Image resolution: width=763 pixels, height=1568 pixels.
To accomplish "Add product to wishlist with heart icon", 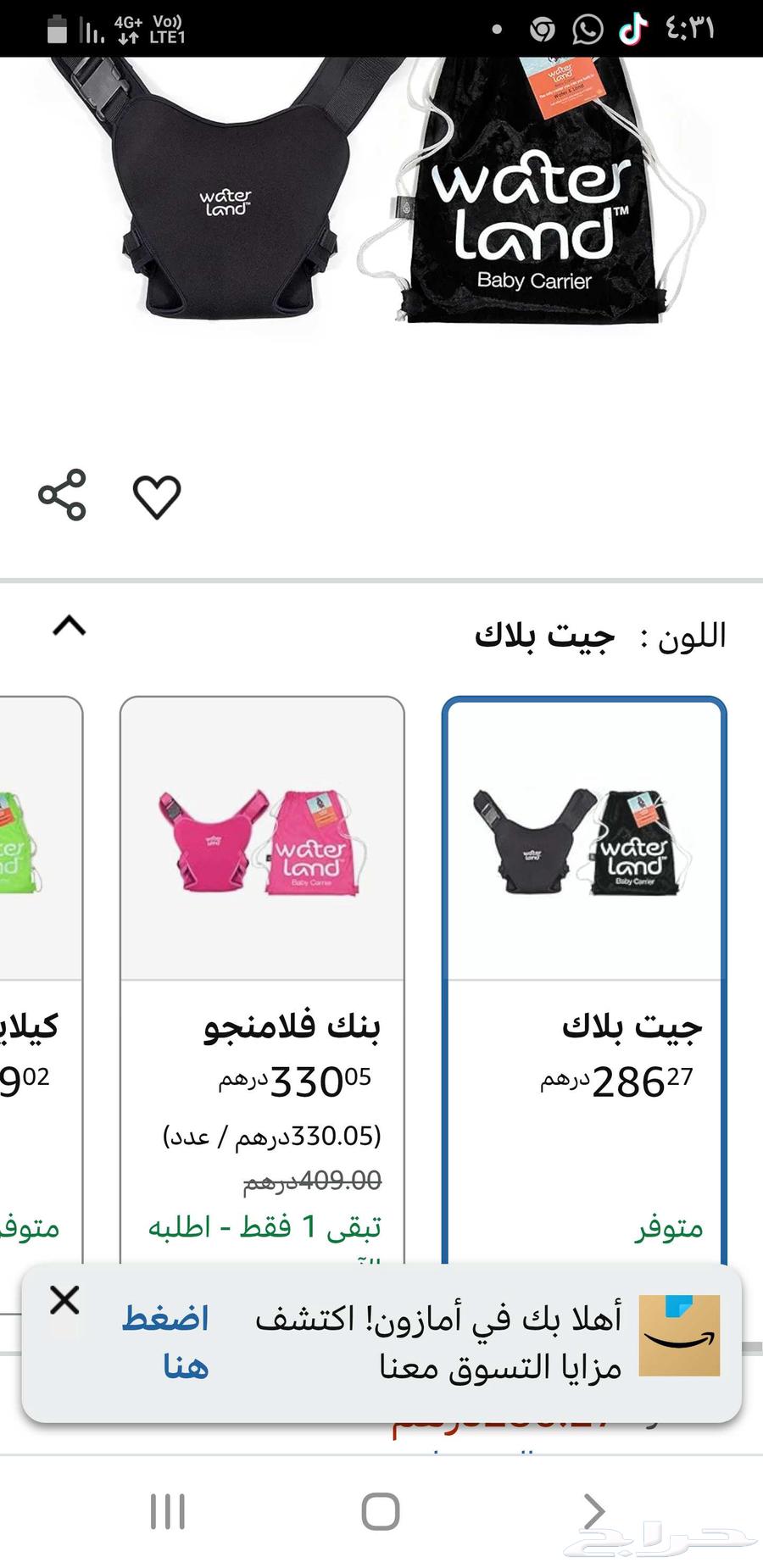I will pos(157,496).
